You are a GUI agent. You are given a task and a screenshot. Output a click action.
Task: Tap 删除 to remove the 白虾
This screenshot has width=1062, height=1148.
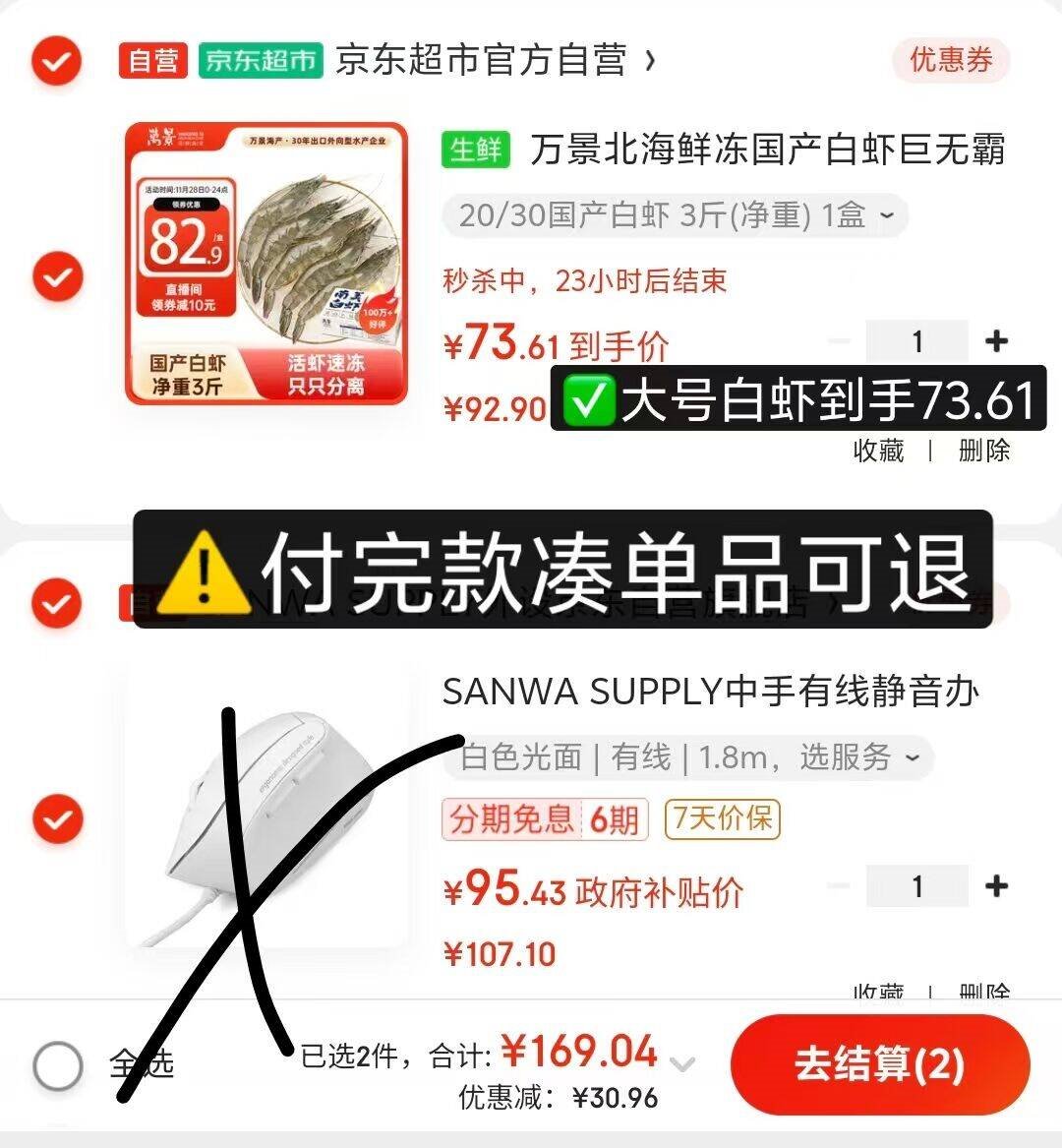pos(984,451)
